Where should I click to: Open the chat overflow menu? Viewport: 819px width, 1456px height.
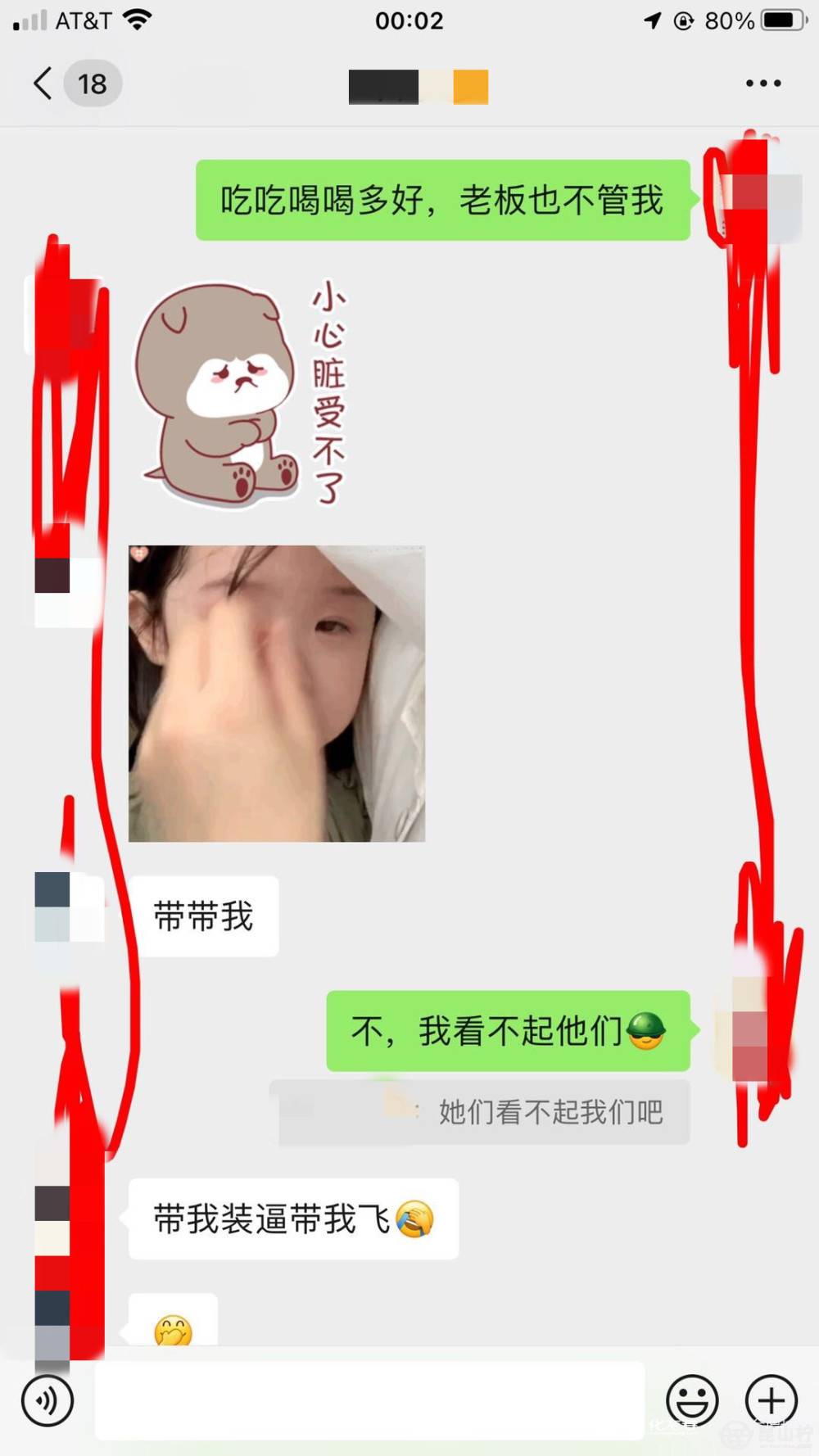point(762,84)
